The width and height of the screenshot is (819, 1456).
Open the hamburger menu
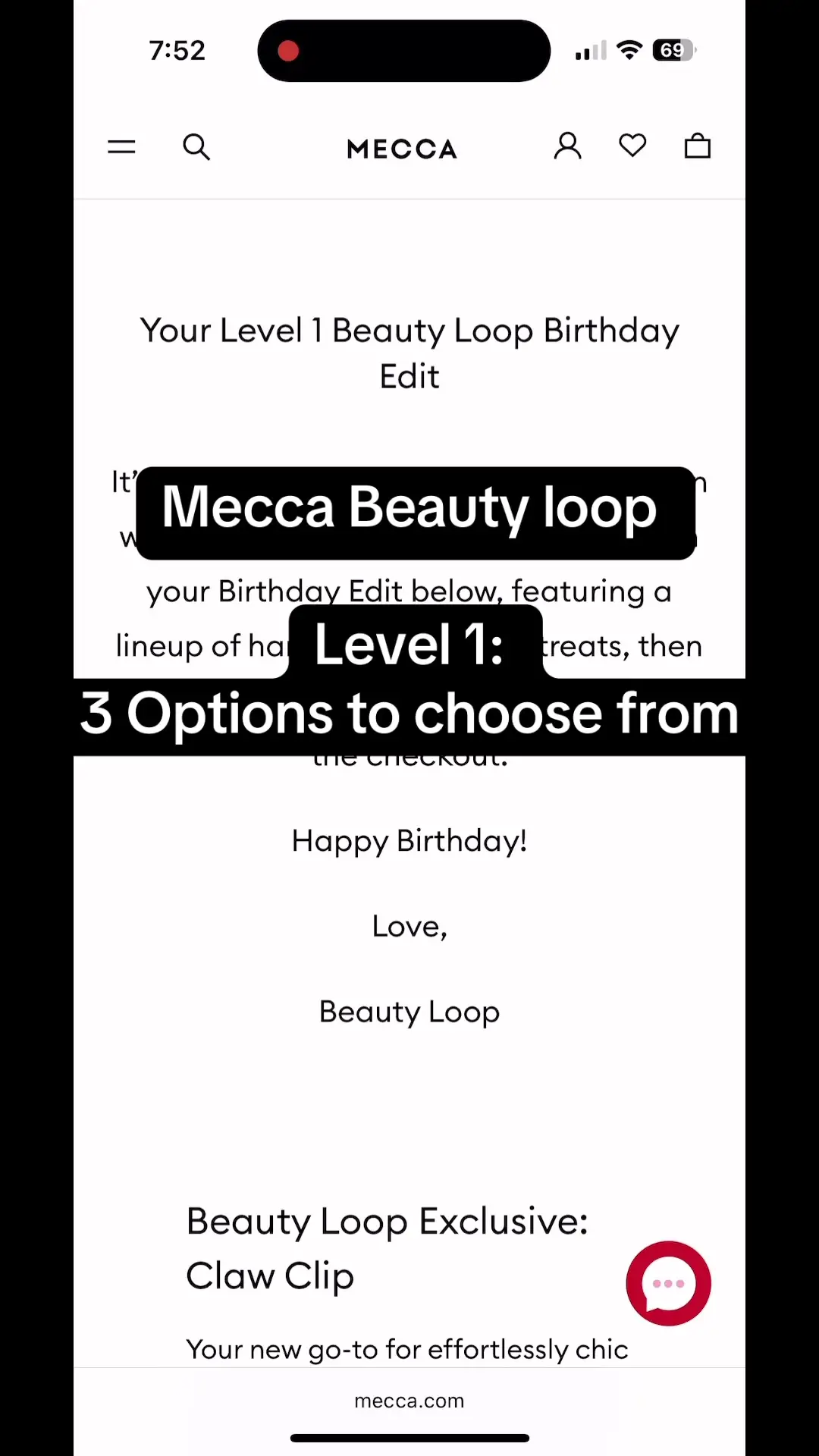point(121,147)
